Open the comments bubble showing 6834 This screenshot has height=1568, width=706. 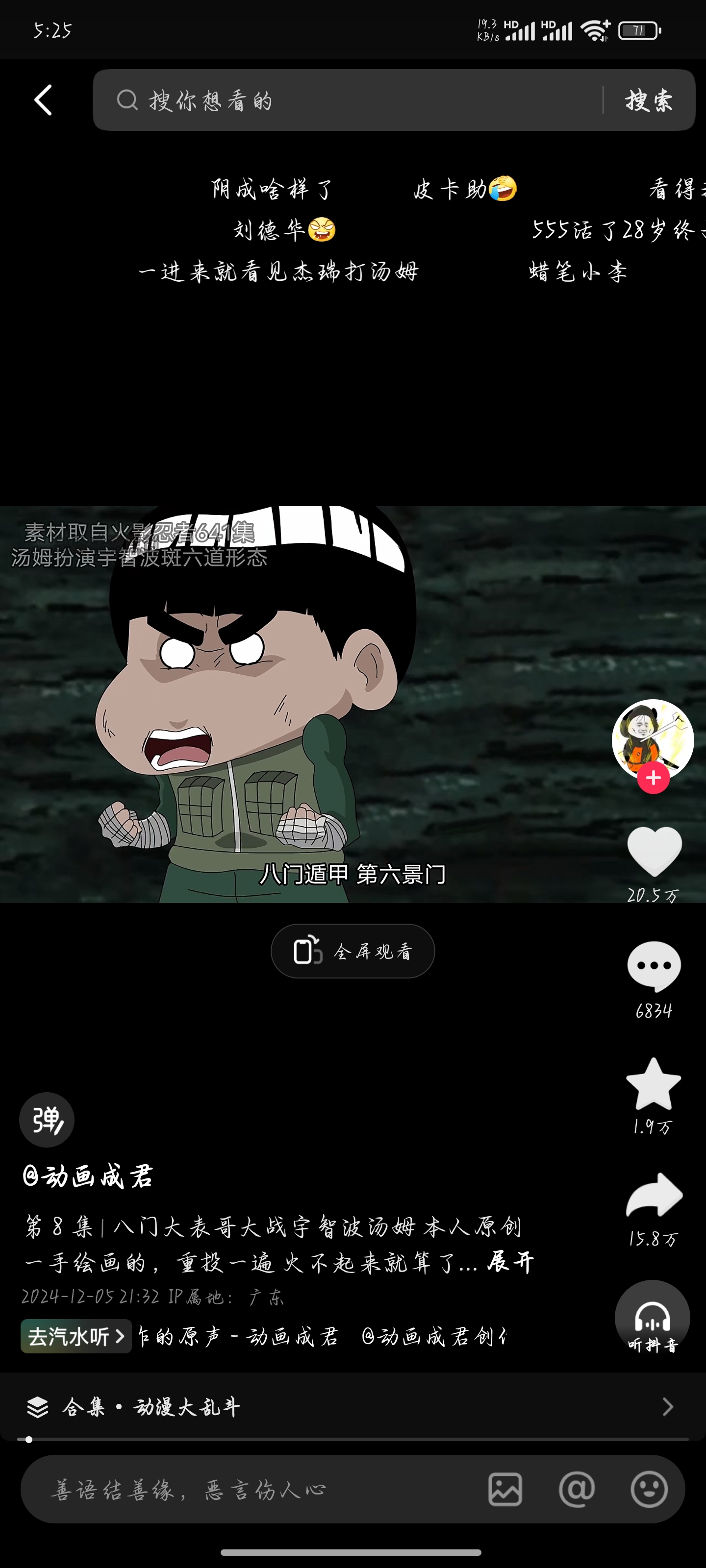point(654,966)
